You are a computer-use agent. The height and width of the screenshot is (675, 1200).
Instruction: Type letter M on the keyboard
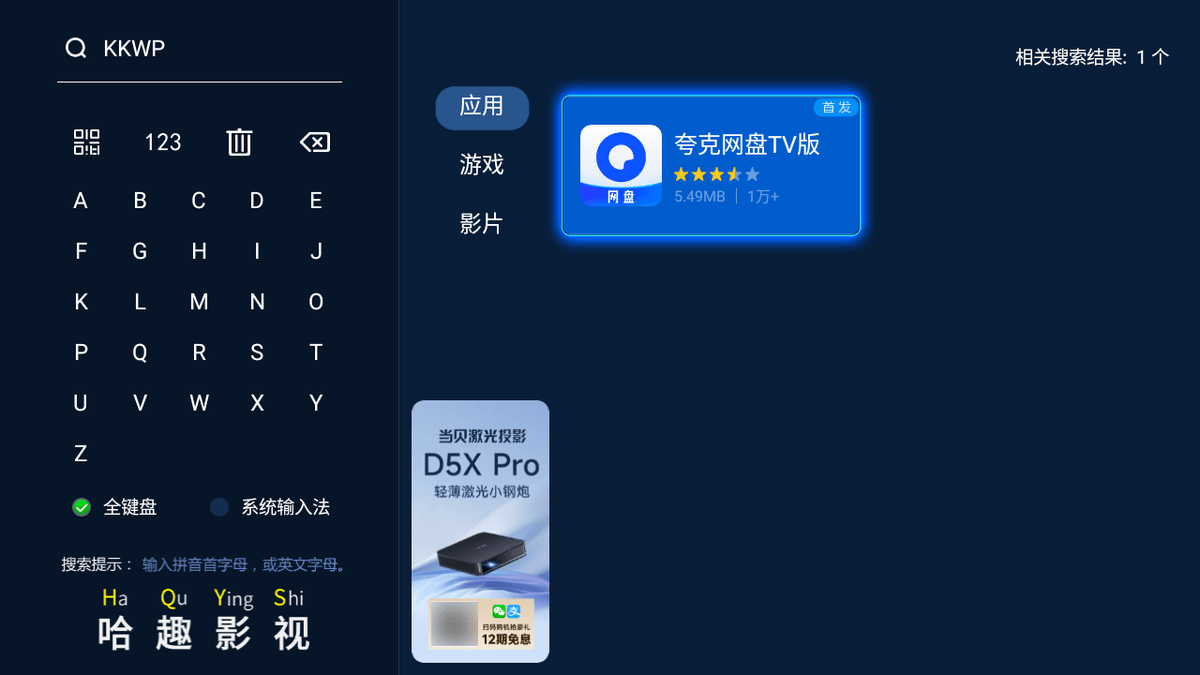click(x=199, y=302)
